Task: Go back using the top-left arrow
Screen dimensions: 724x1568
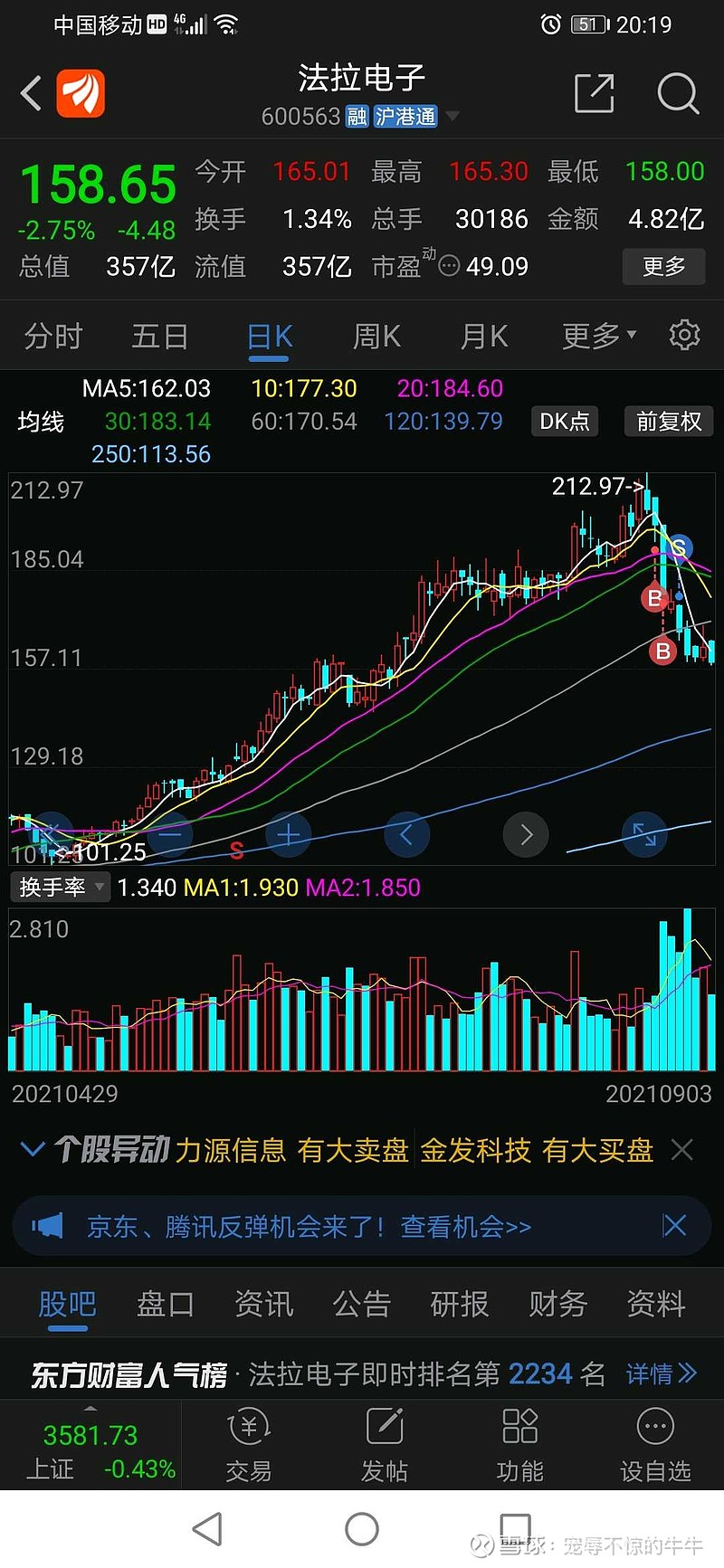Action: [x=32, y=93]
